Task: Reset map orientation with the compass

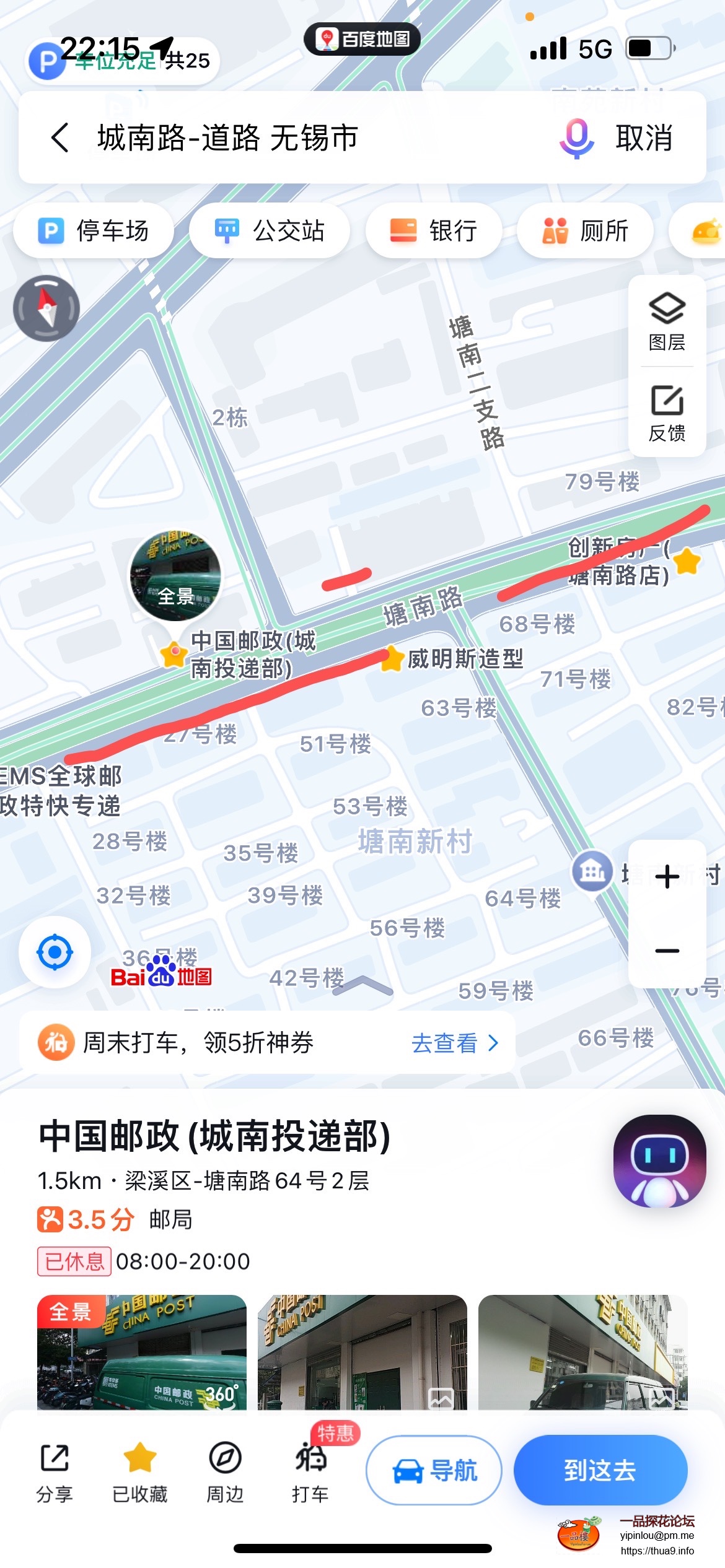Action: 46,308
